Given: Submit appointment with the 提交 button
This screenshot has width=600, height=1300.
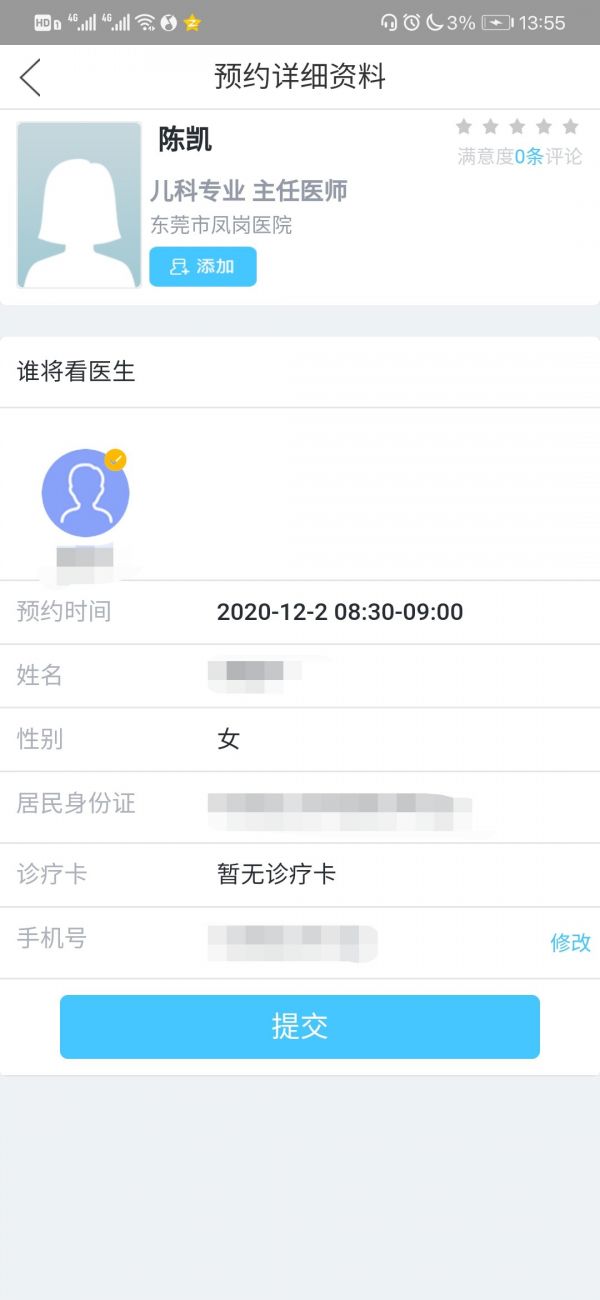Looking at the screenshot, I should [300, 1027].
